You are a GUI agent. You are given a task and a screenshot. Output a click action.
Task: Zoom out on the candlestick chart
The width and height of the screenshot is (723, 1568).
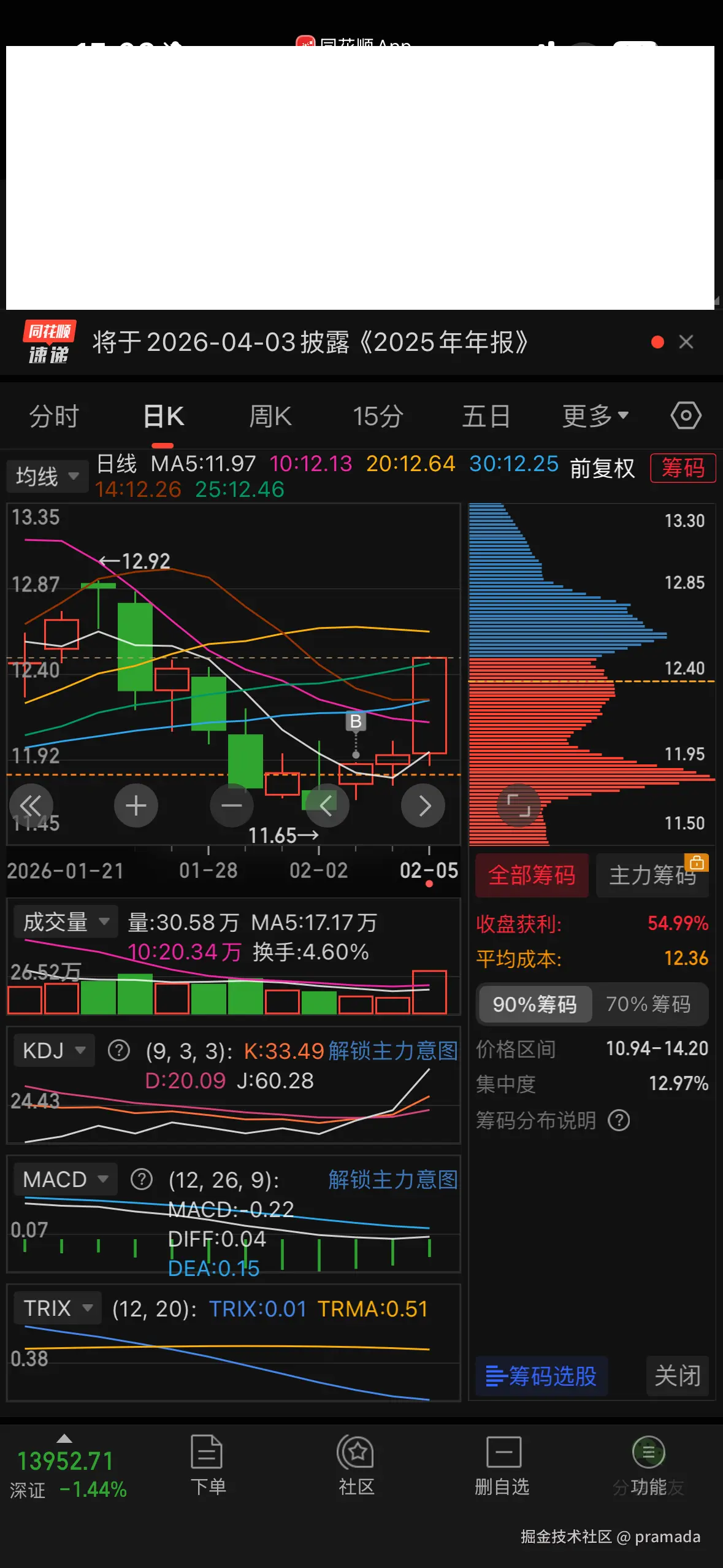(x=231, y=805)
